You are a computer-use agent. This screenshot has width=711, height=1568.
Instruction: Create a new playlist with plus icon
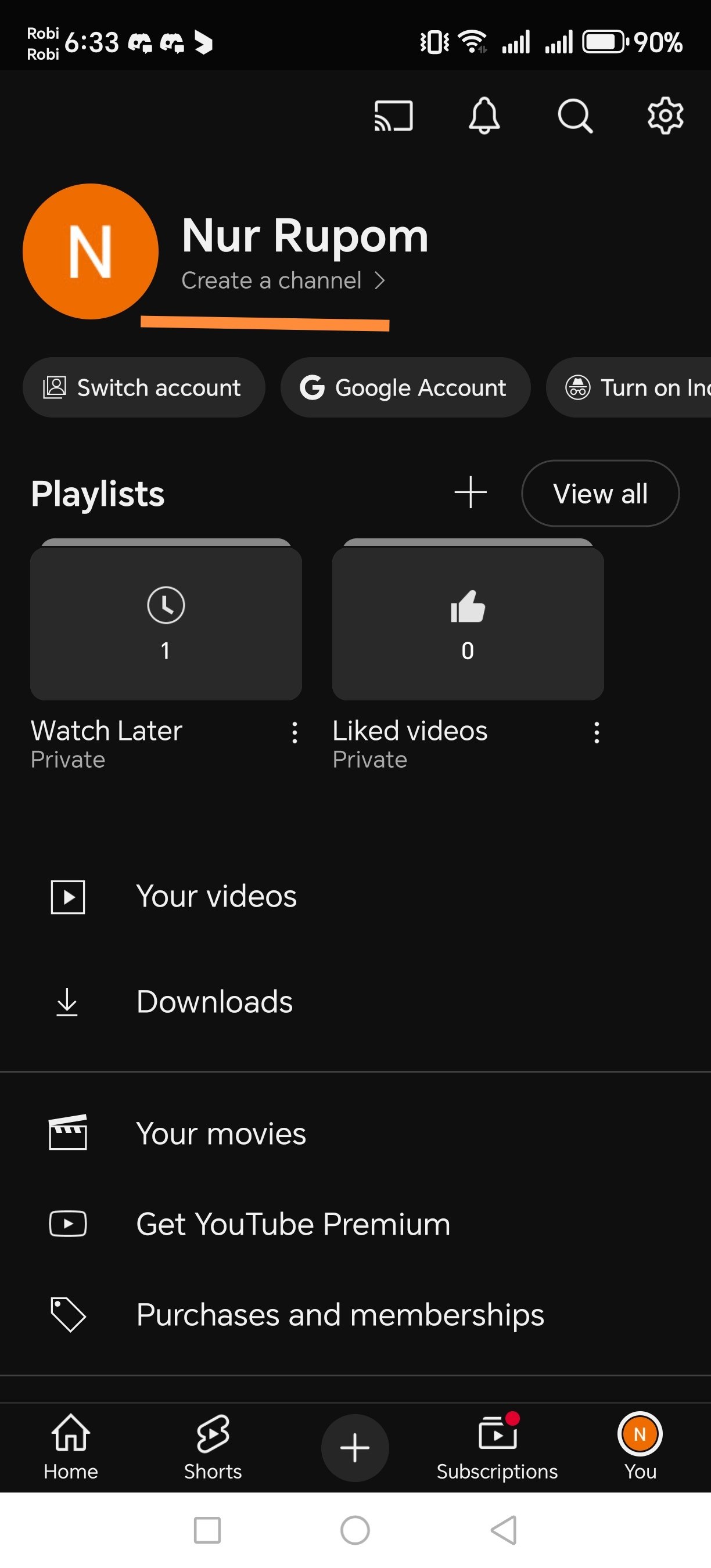click(x=471, y=492)
